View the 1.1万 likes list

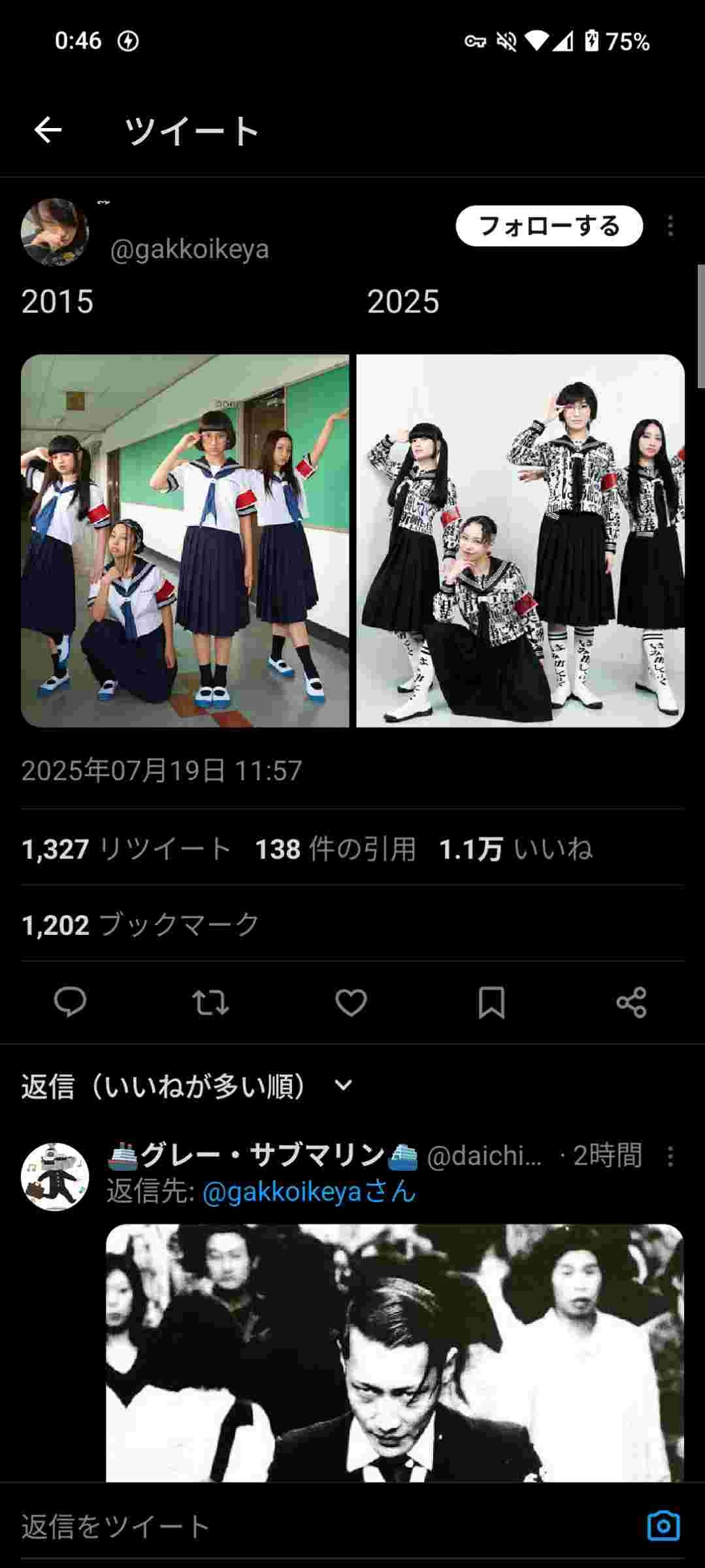(x=516, y=849)
